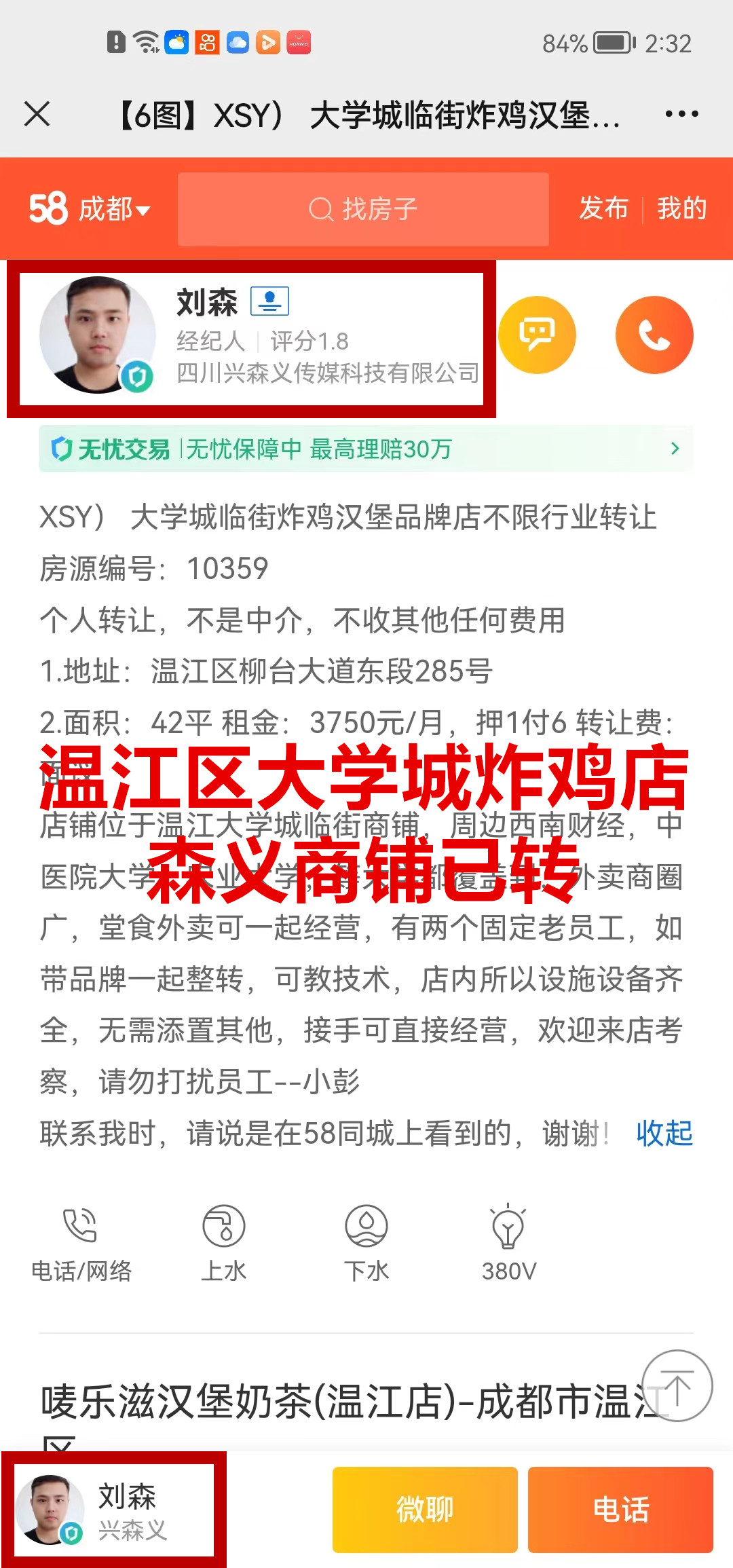Open 刘森 兴森义 bottom profile
733x1568 pixels.
click(114, 1510)
